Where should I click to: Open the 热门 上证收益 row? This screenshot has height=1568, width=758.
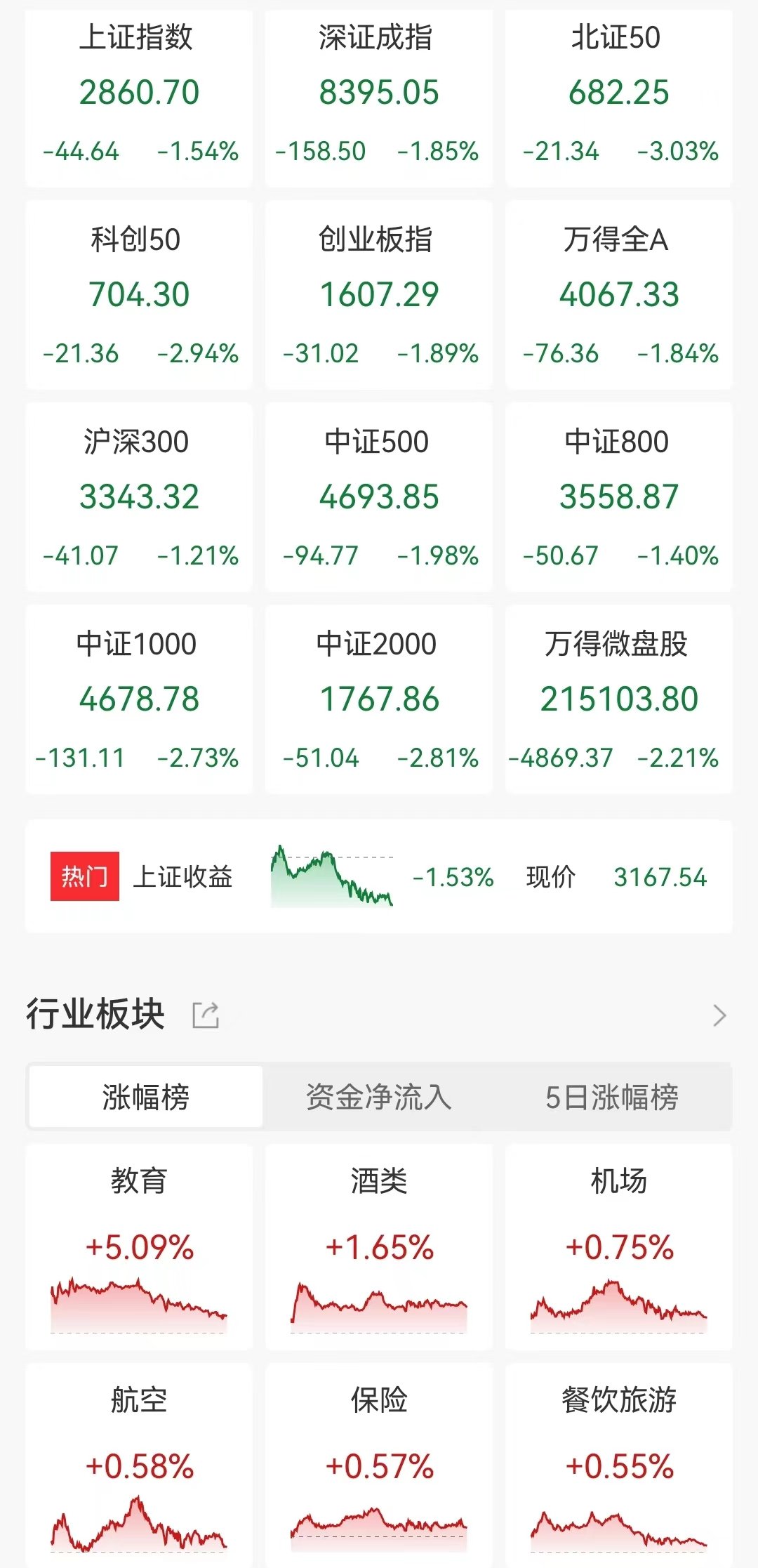point(379,876)
